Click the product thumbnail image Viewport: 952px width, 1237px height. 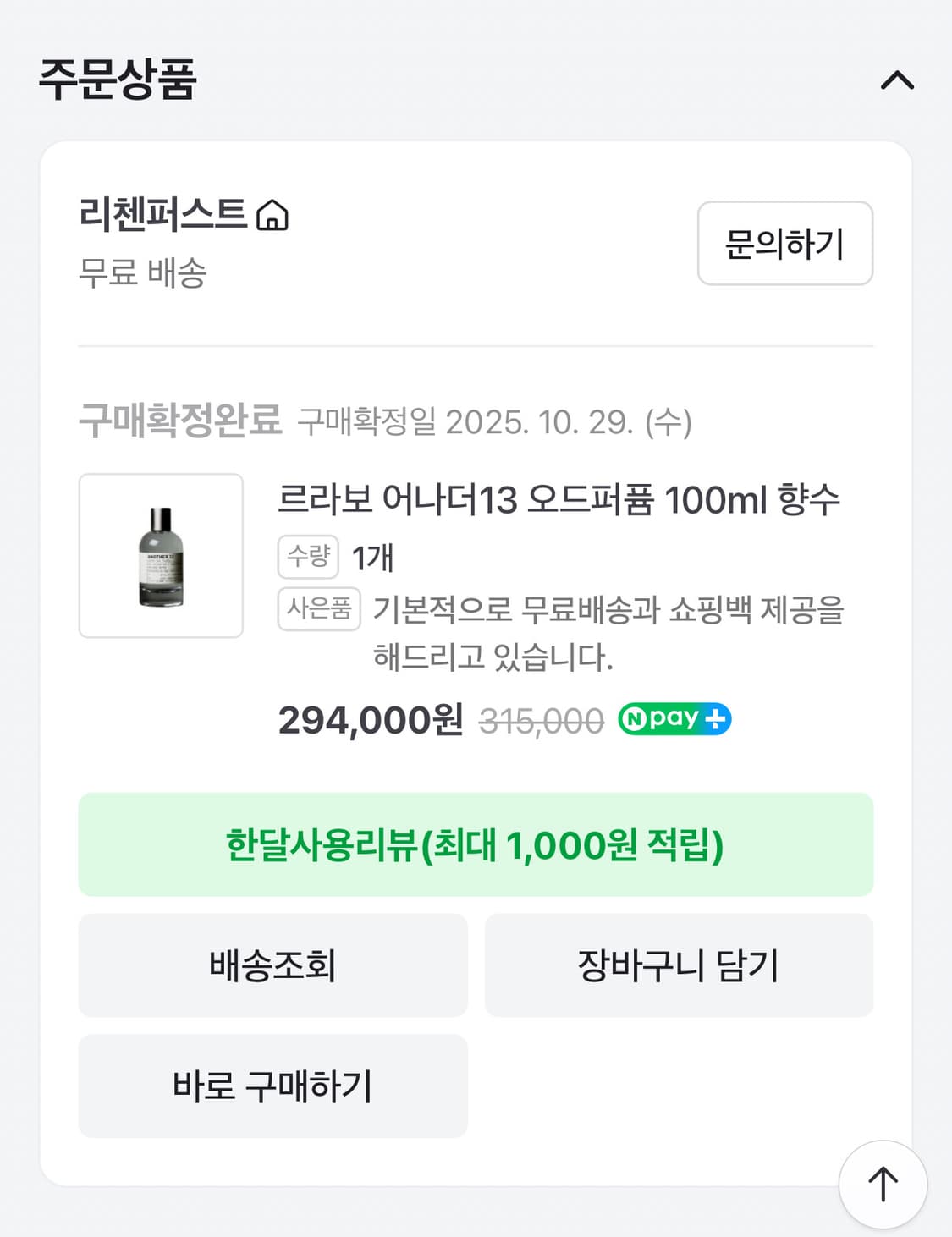(x=161, y=554)
